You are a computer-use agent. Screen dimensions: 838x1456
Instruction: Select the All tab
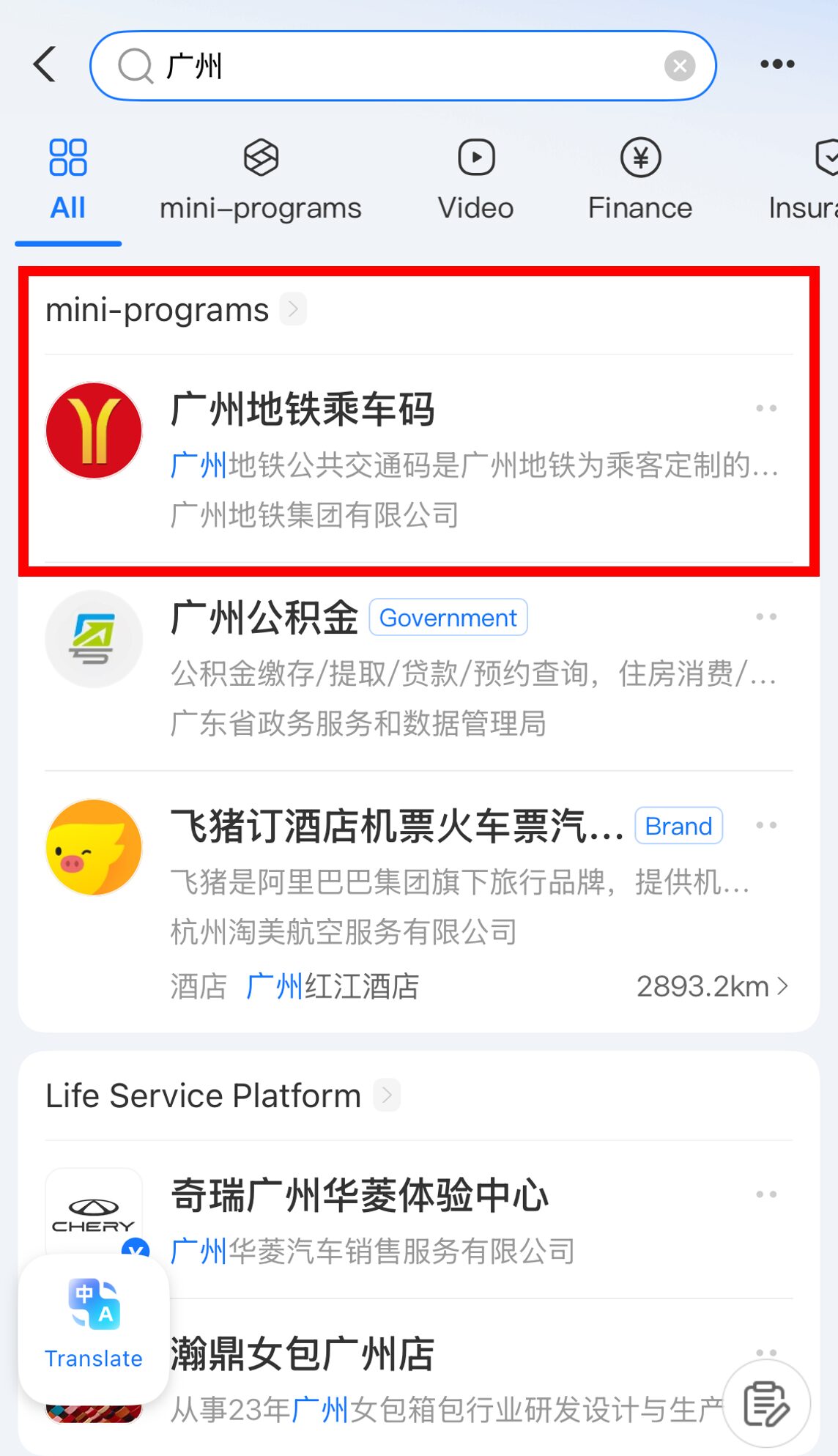click(68, 180)
